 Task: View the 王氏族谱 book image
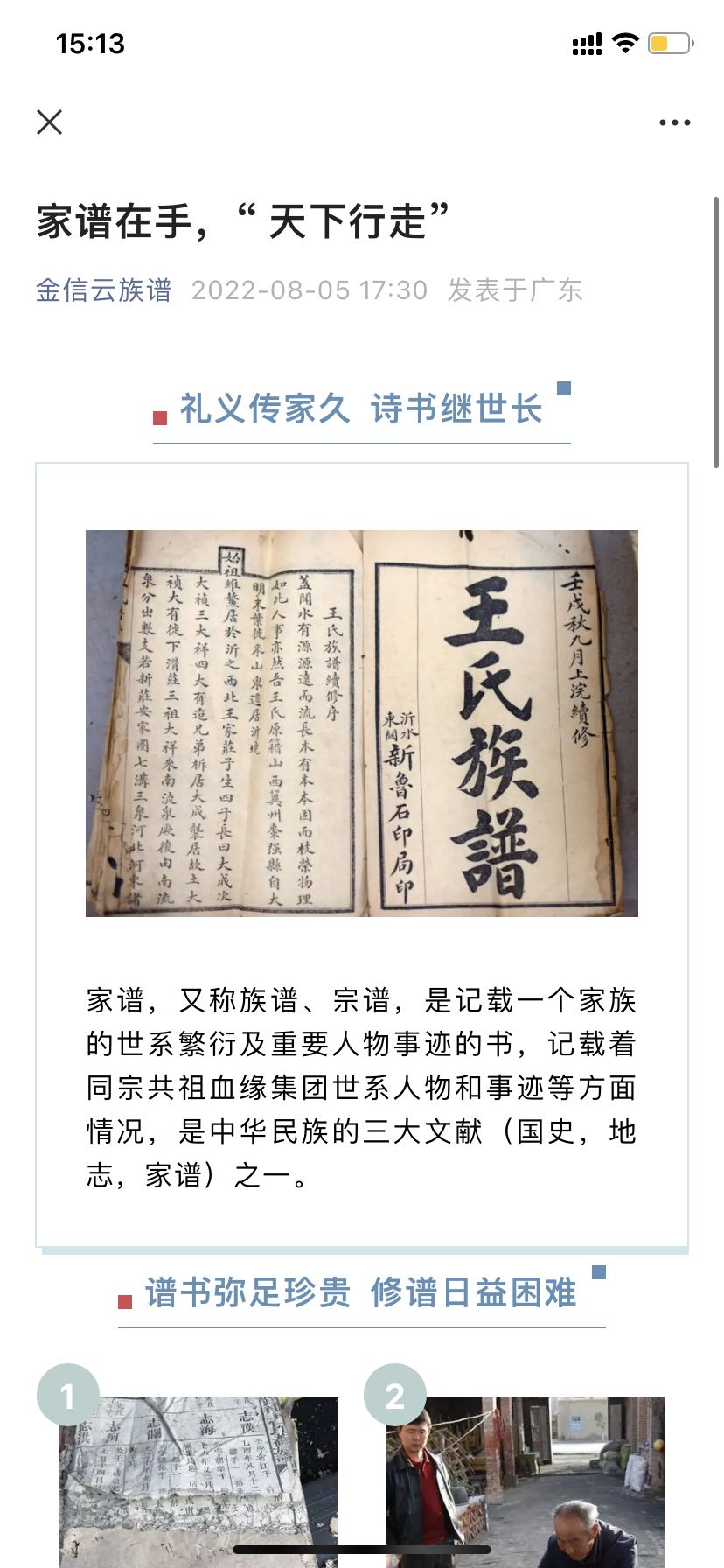(361, 723)
